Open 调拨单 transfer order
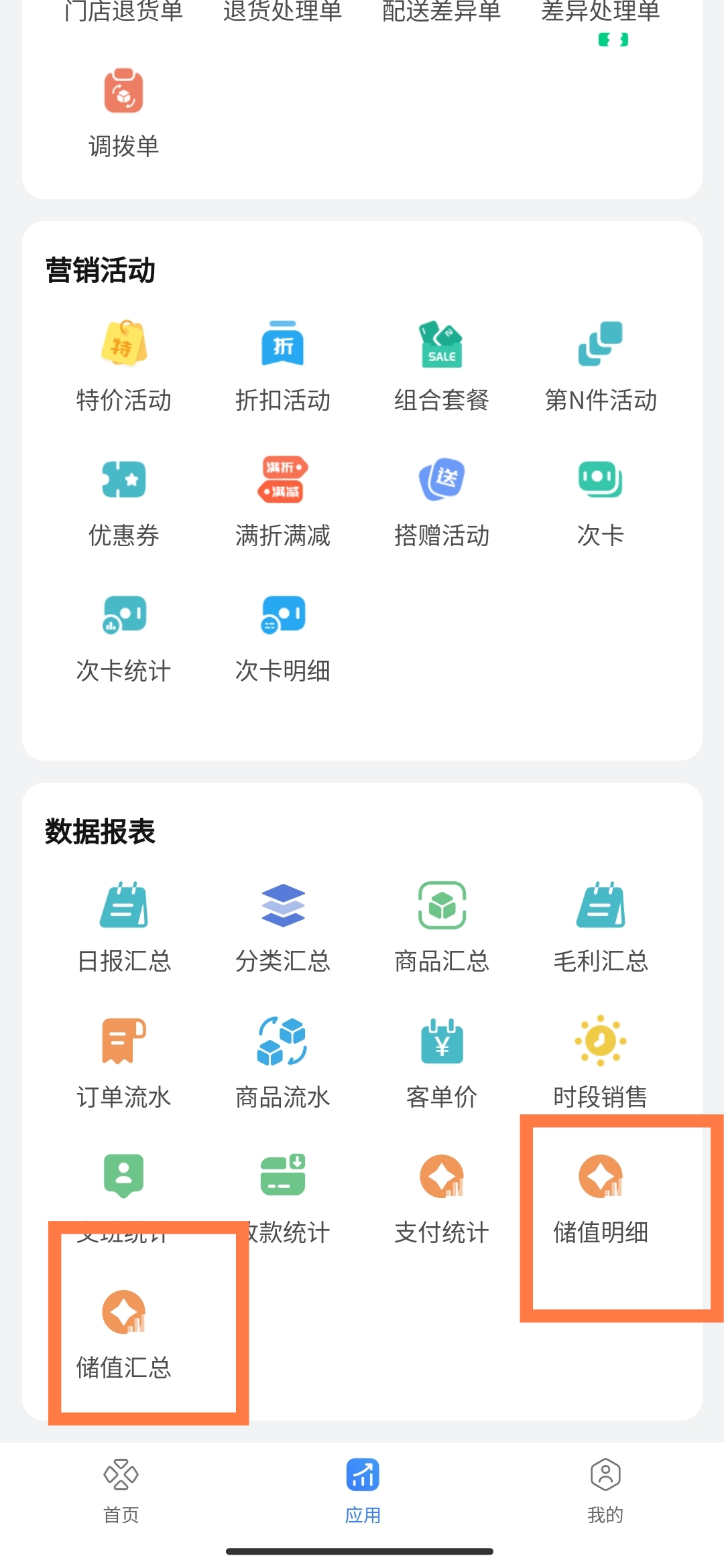This screenshot has height=1568, width=724. [x=123, y=112]
